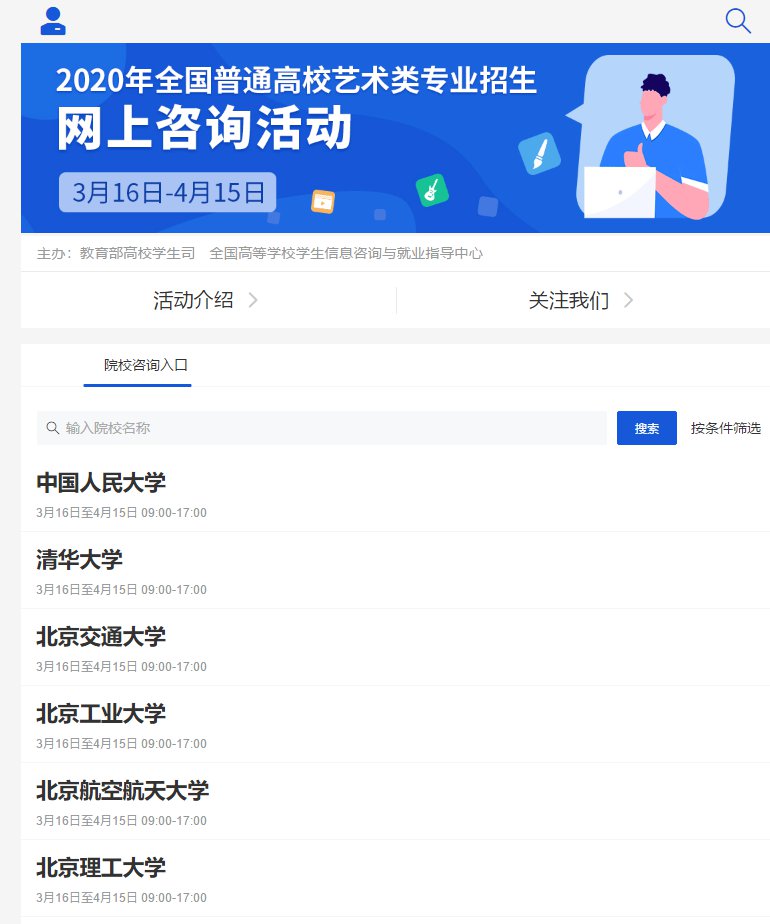
Task: Open 北京航空航天大学 consultation entry
Action: tap(123, 791)
